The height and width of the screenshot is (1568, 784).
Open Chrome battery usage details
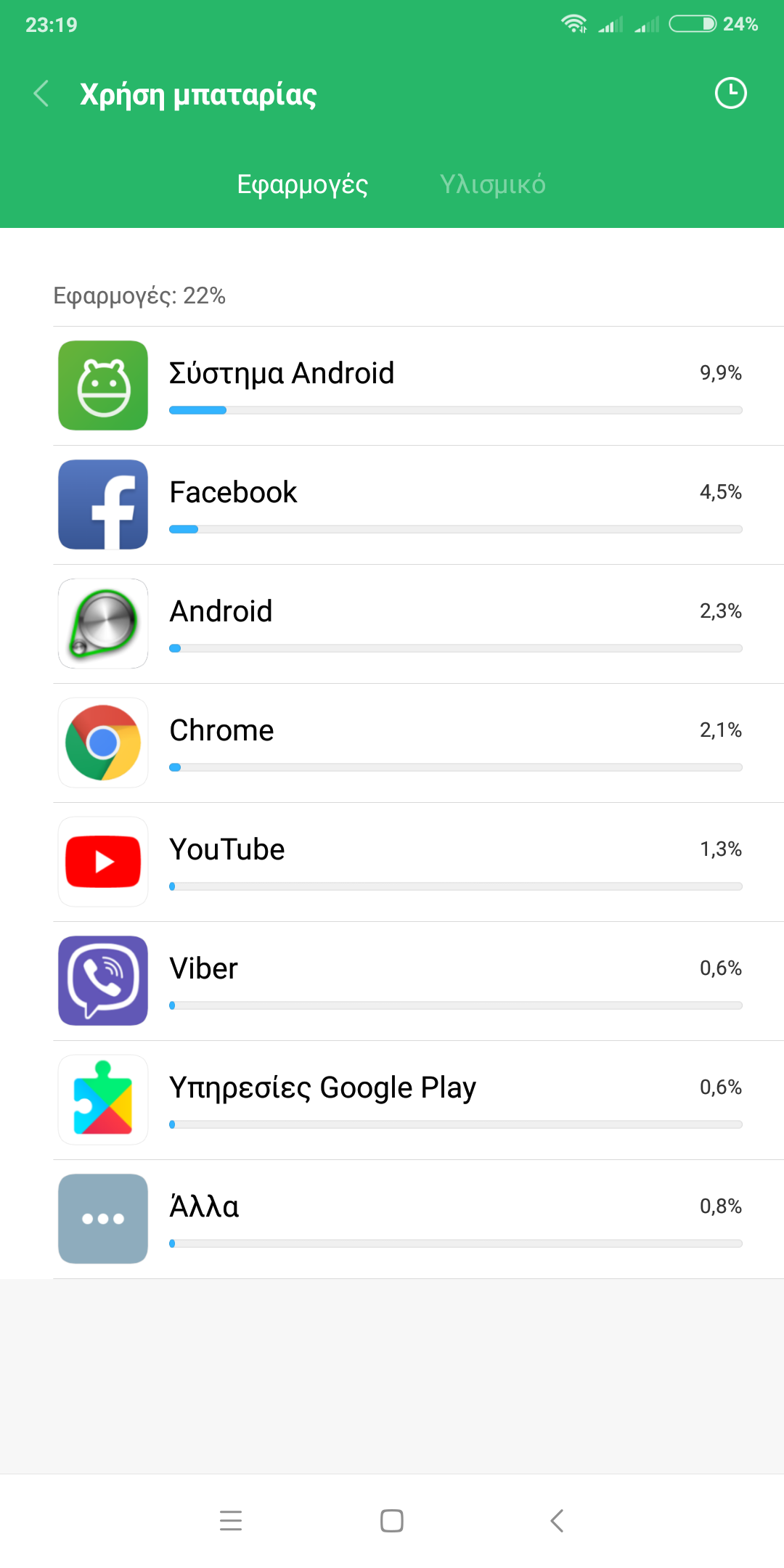click(x=418, y=743)
